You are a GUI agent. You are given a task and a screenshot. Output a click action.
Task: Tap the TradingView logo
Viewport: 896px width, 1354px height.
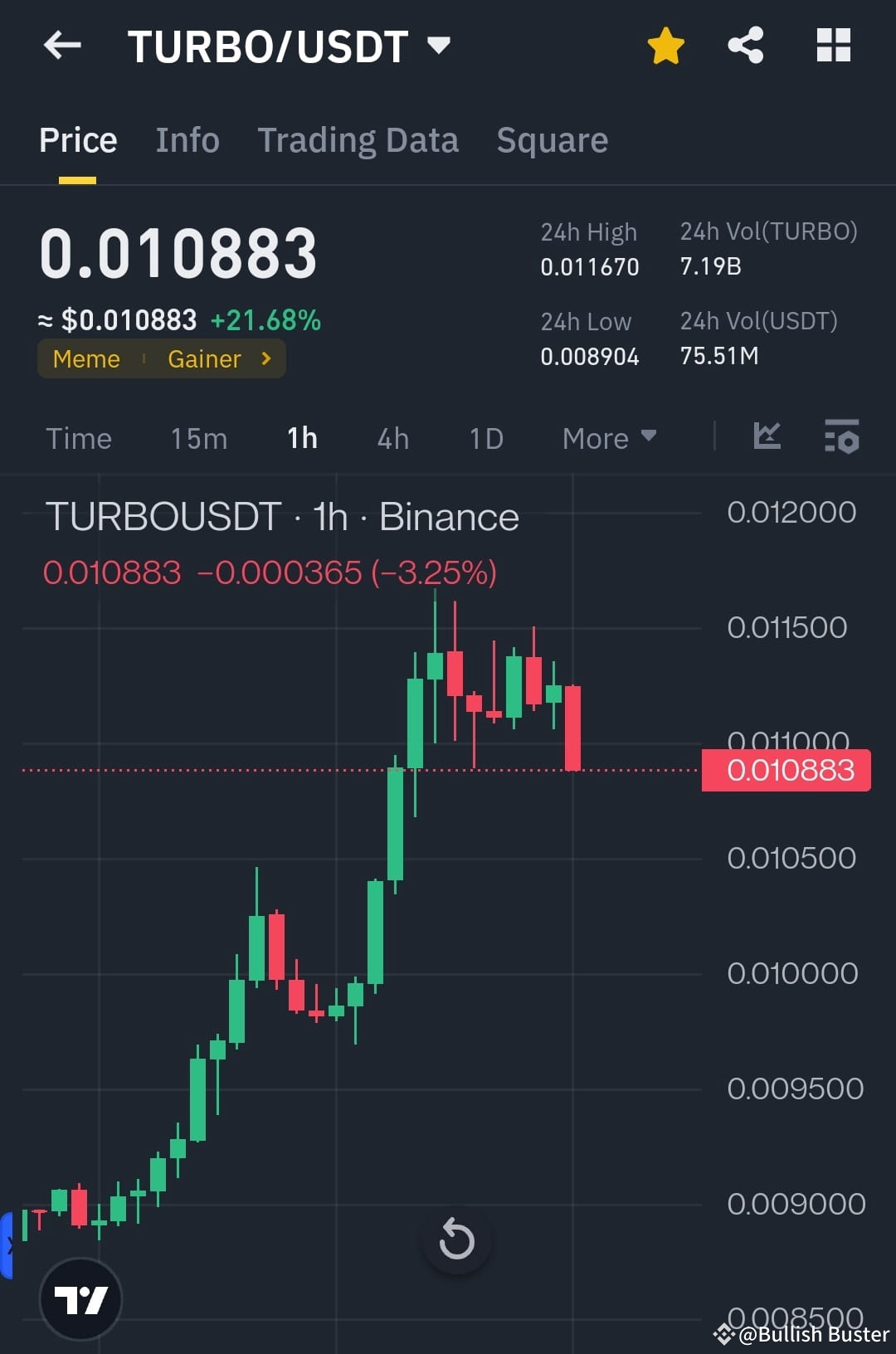click(80, 1298)
